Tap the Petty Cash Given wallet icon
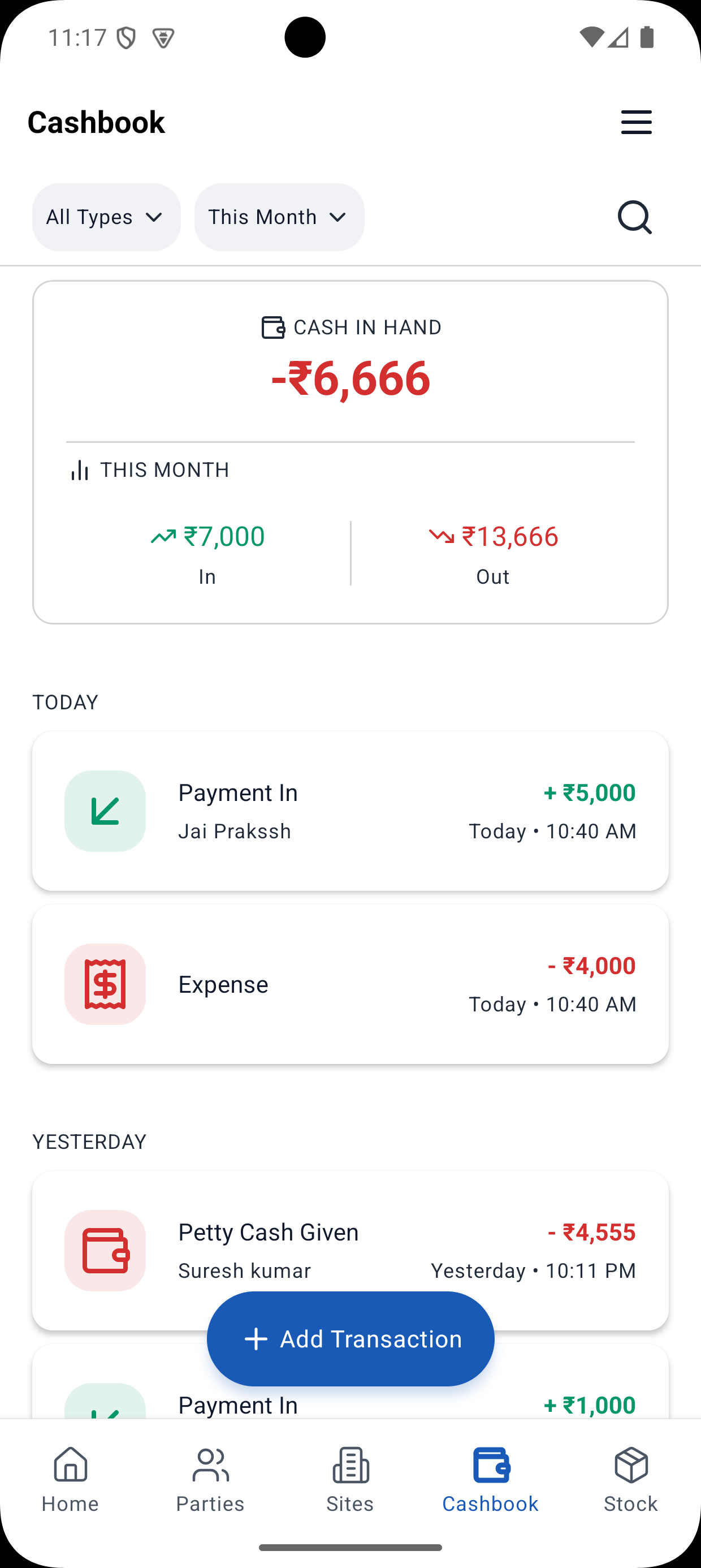 pyautogui.click(x=105, y=1251)
